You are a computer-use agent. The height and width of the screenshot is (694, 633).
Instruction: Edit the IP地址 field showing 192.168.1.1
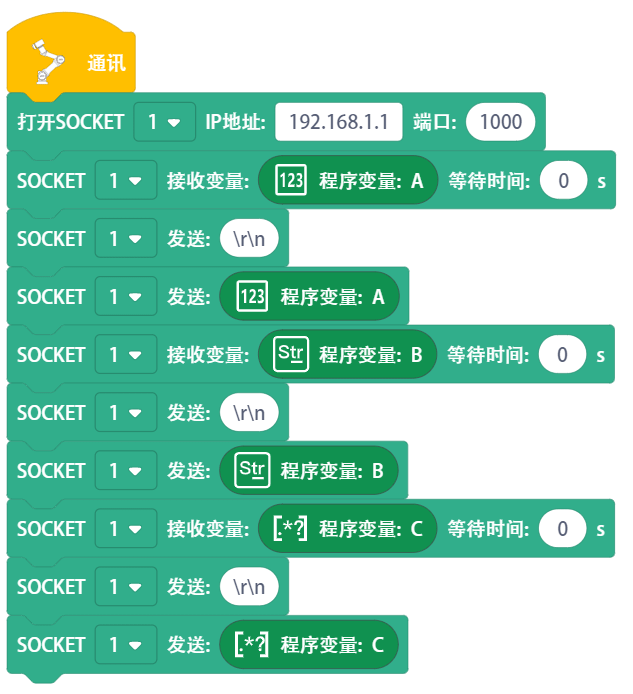[x=339, y=122]
